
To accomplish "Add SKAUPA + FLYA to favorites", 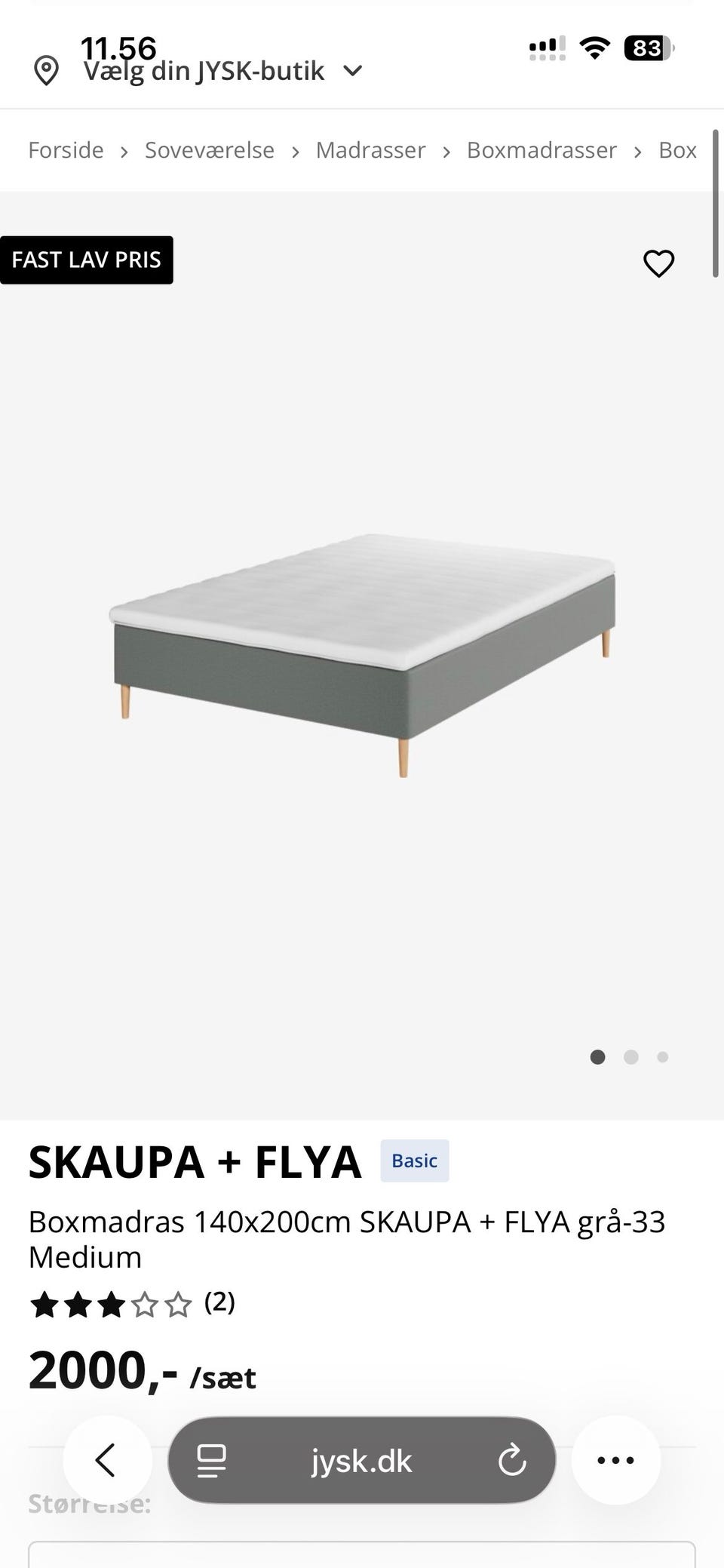I will (658, 263).
